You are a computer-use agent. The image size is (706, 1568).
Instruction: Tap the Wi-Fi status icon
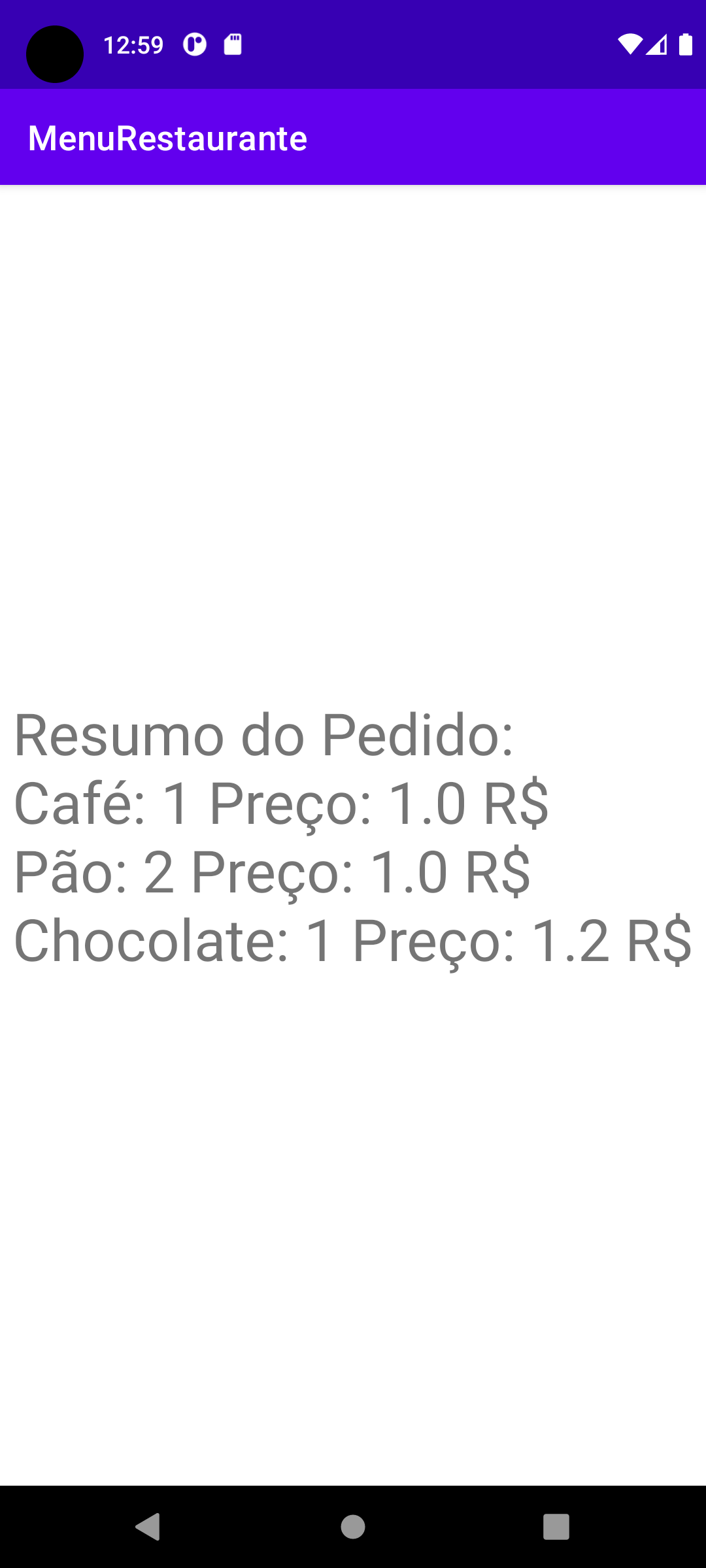click(630, 44)
